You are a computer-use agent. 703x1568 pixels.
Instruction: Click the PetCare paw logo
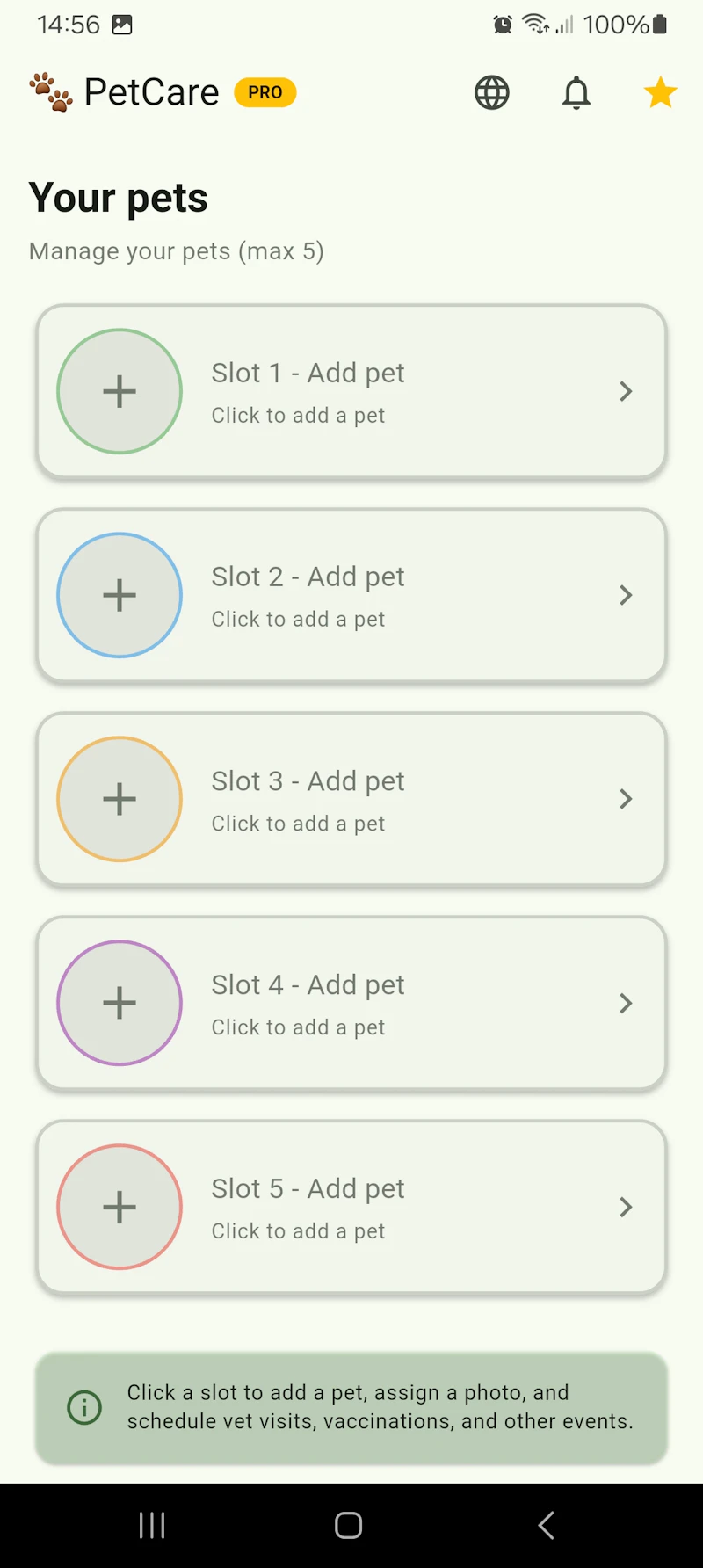point(49,91)
